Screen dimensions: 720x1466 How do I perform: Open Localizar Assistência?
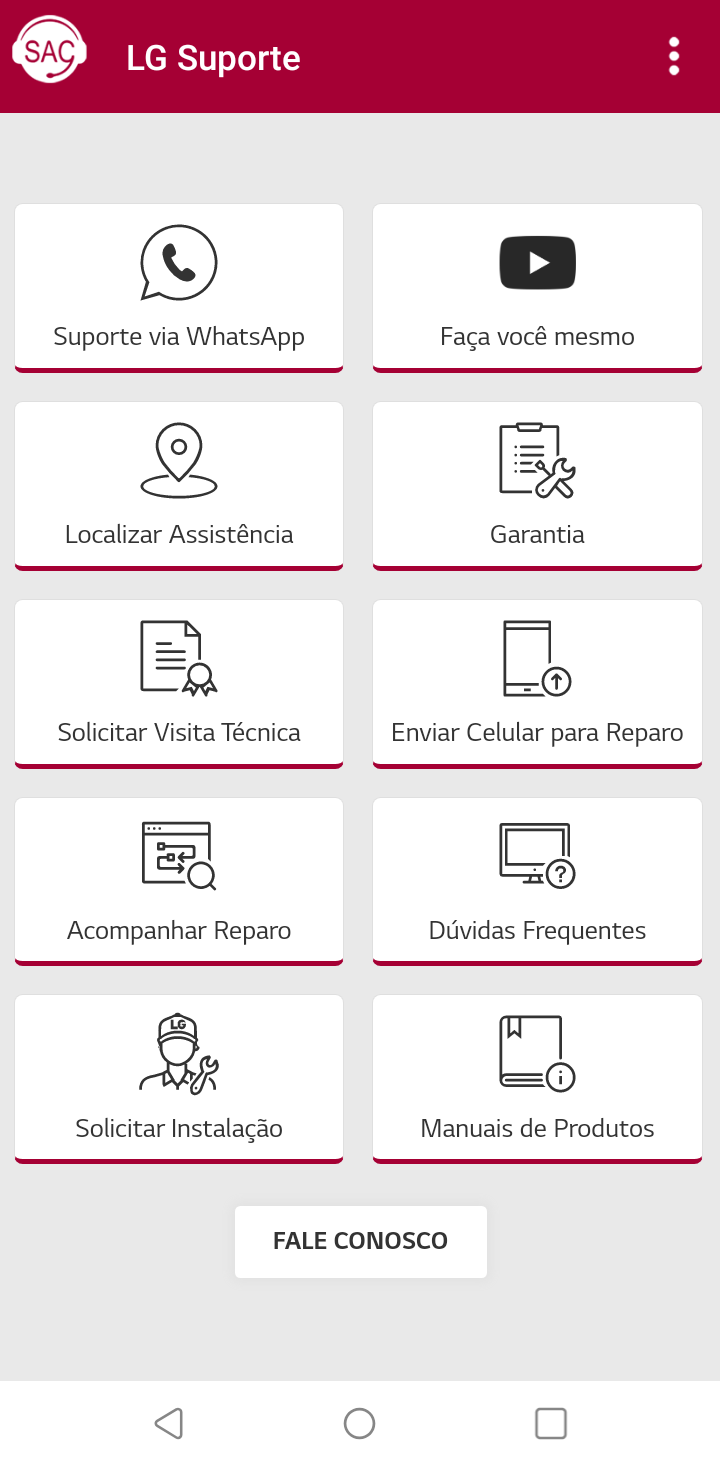click(x=179, y=486)
